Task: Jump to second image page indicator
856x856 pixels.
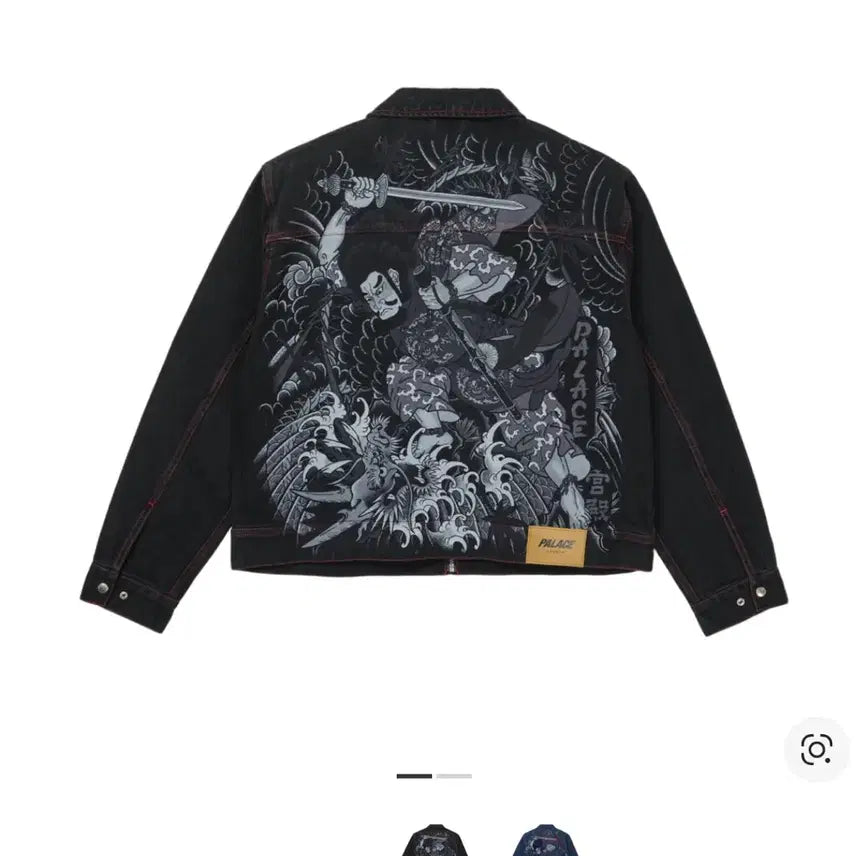Action: [x=454, y=776]
